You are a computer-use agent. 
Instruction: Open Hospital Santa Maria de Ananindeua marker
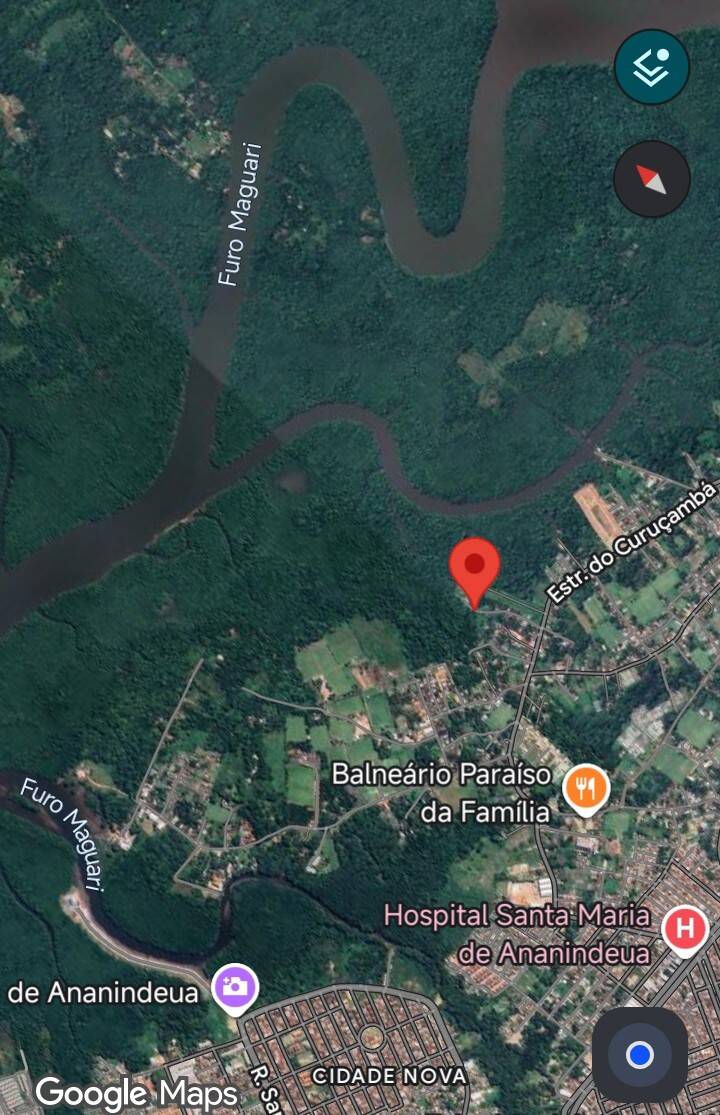[x=685, y=929]
